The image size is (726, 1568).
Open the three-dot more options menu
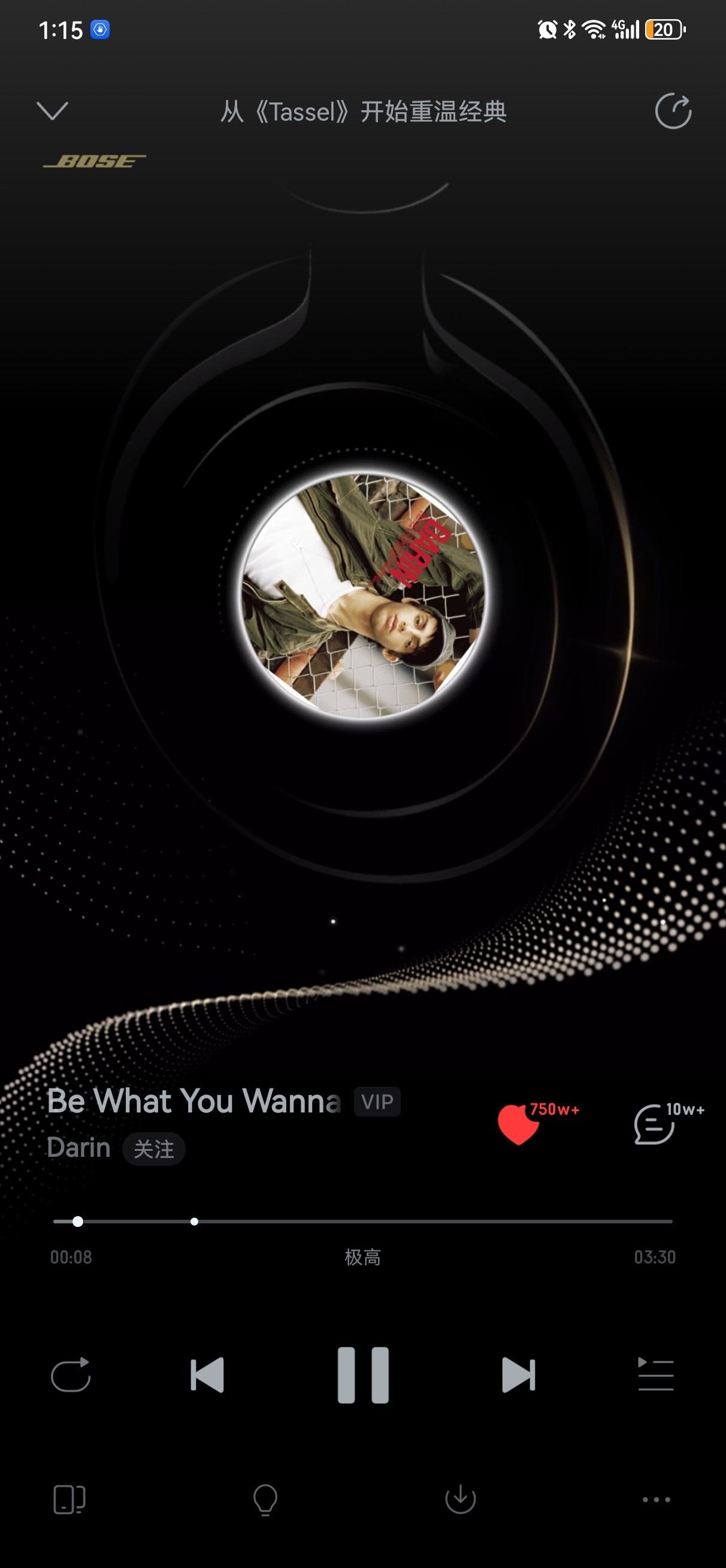coord(657,1499)
